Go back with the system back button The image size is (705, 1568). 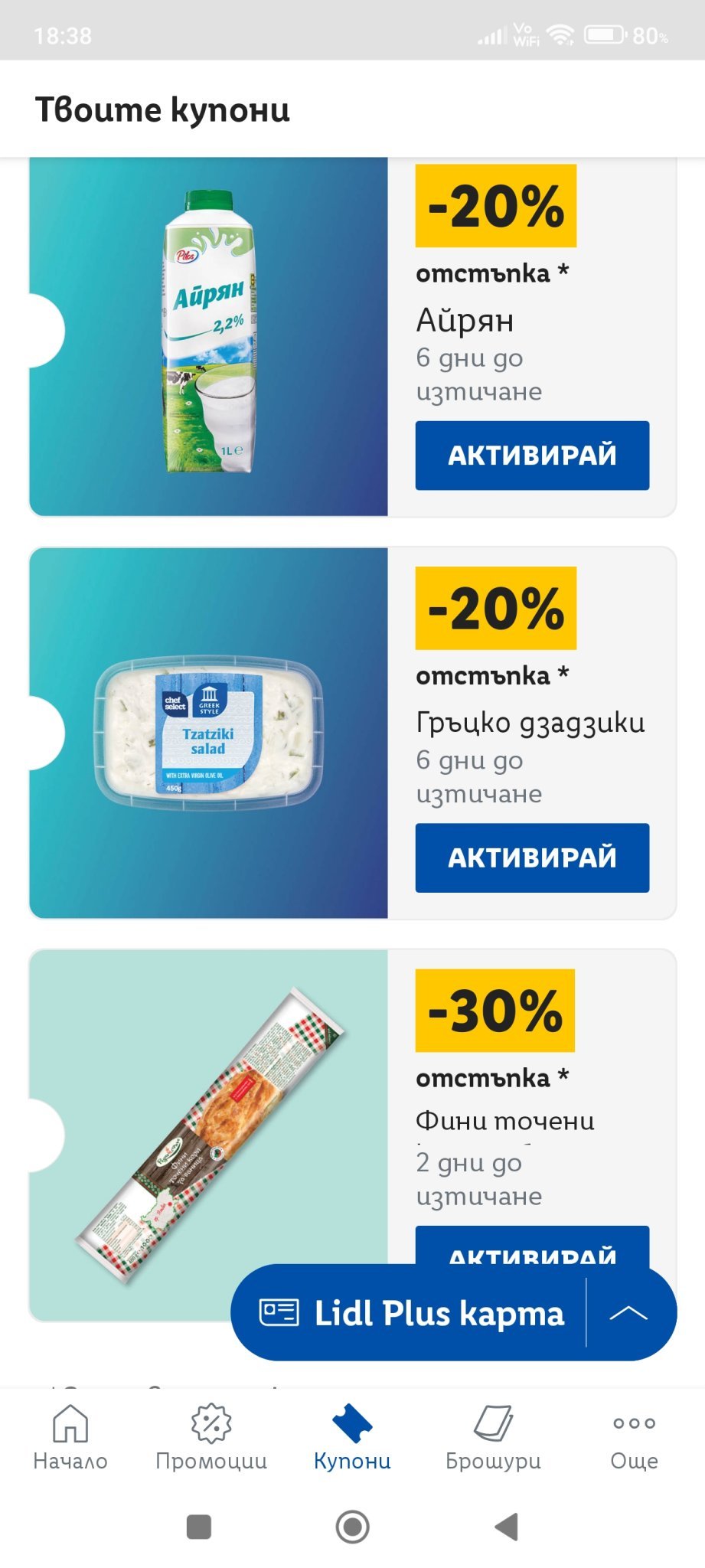point(507,1527)
